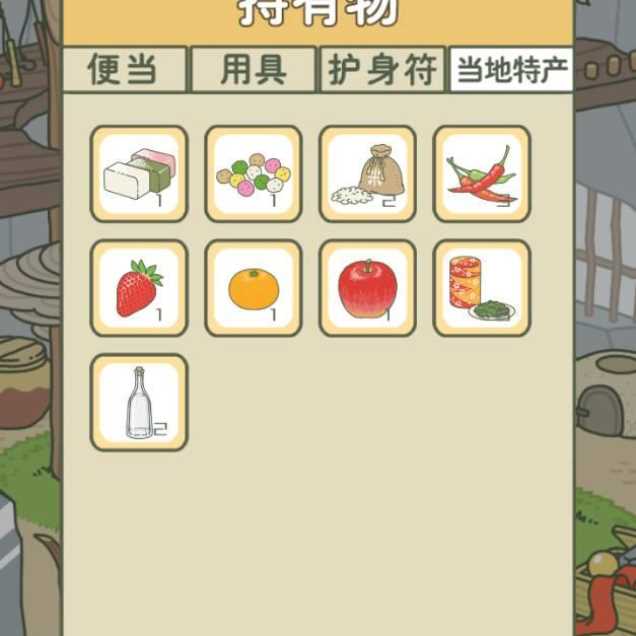This screenshot has width=636, height=636.
Task: Select the glass bottle item
Action: [x=139, y=402]
